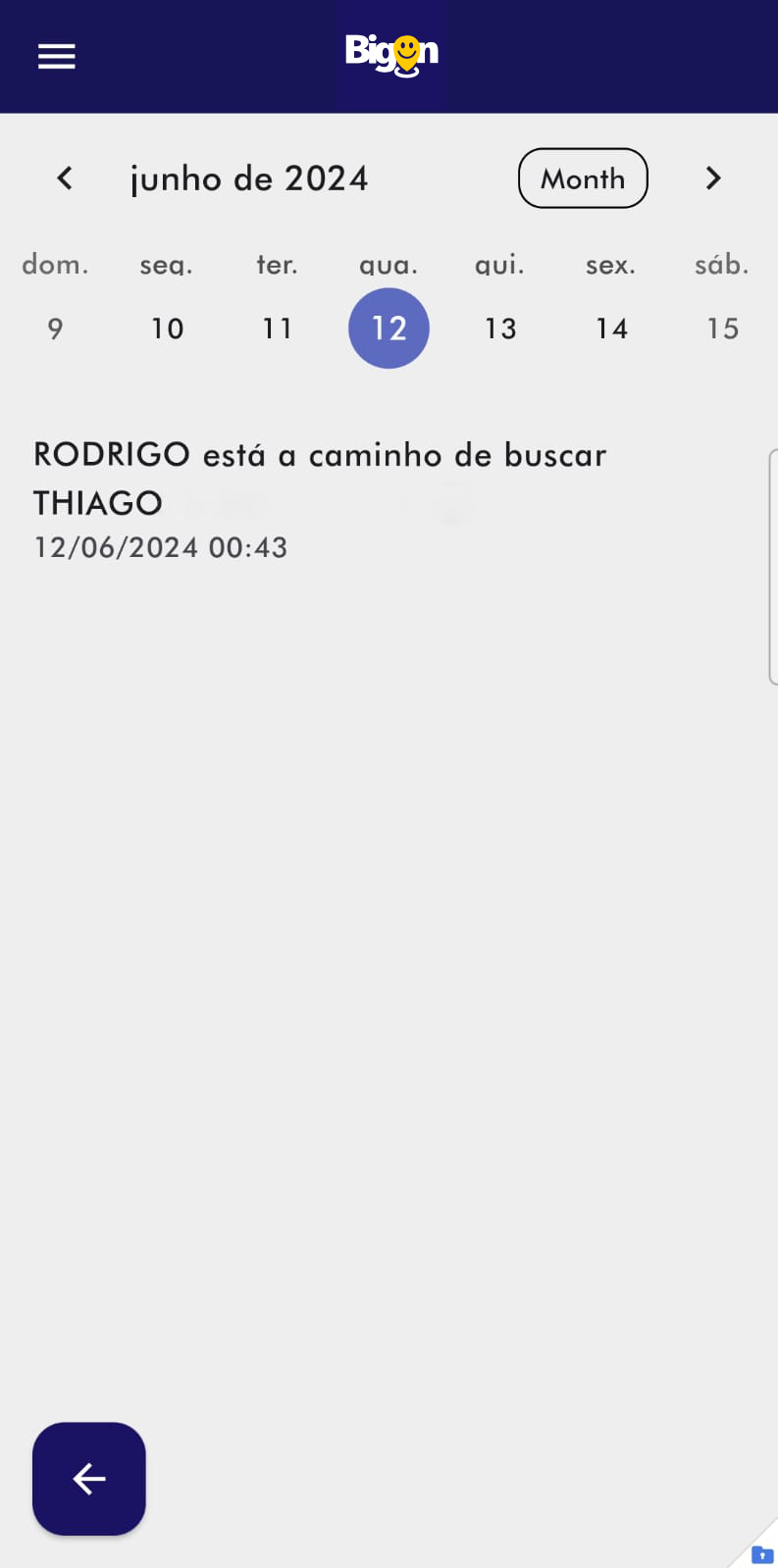Select day 11 on the calendar
Viewport: 778px width, 1568px height.
(x=278, y=329)
